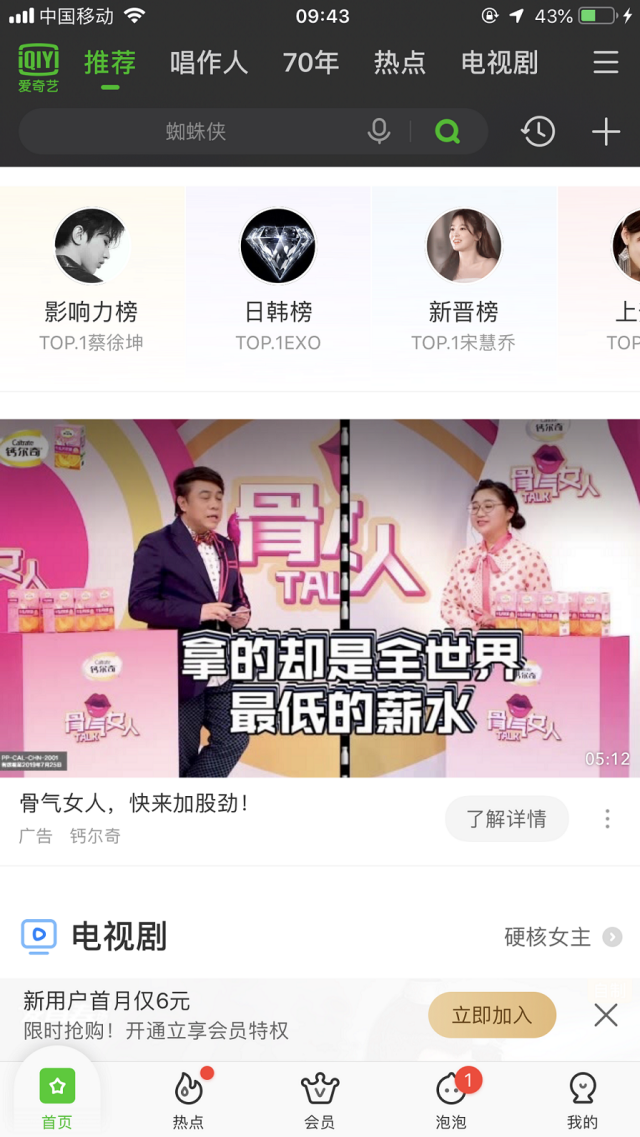
Task: Go to the 泡泡 bottom tab
Action: (x=451, y=1100)
